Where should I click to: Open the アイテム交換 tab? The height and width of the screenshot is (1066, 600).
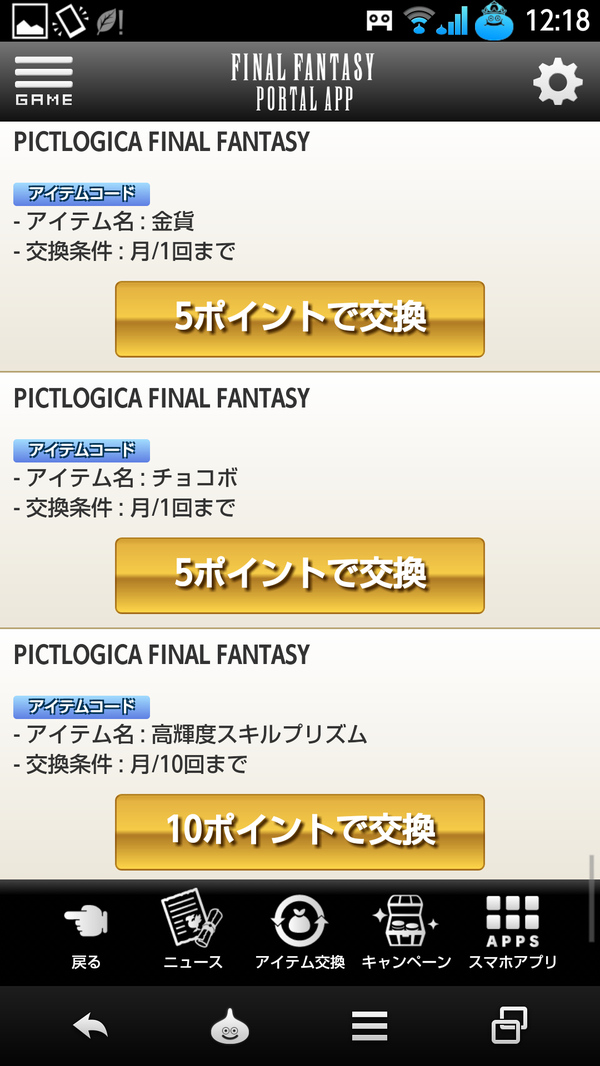300,933
